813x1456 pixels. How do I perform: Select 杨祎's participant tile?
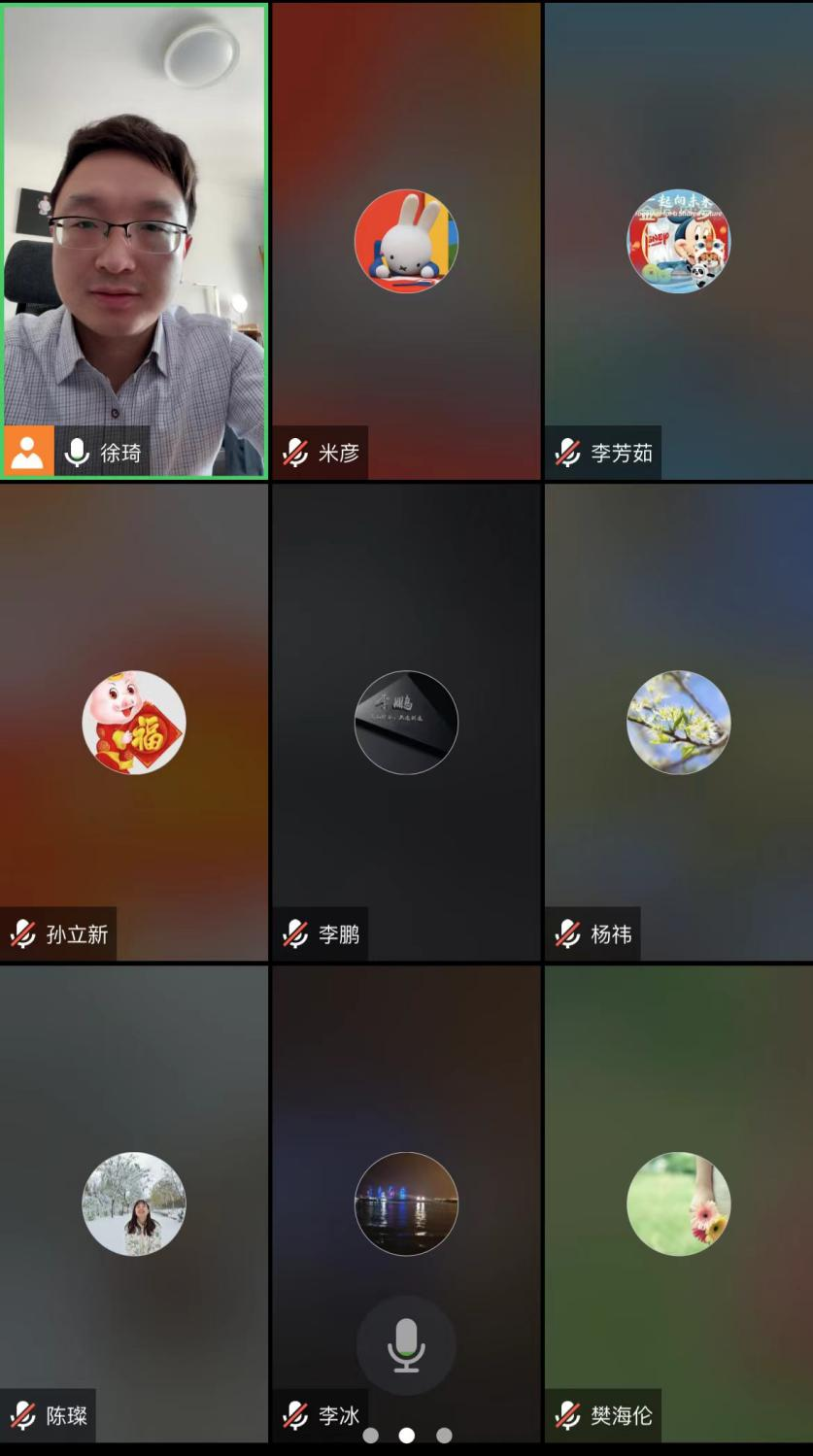pos(678,722)
